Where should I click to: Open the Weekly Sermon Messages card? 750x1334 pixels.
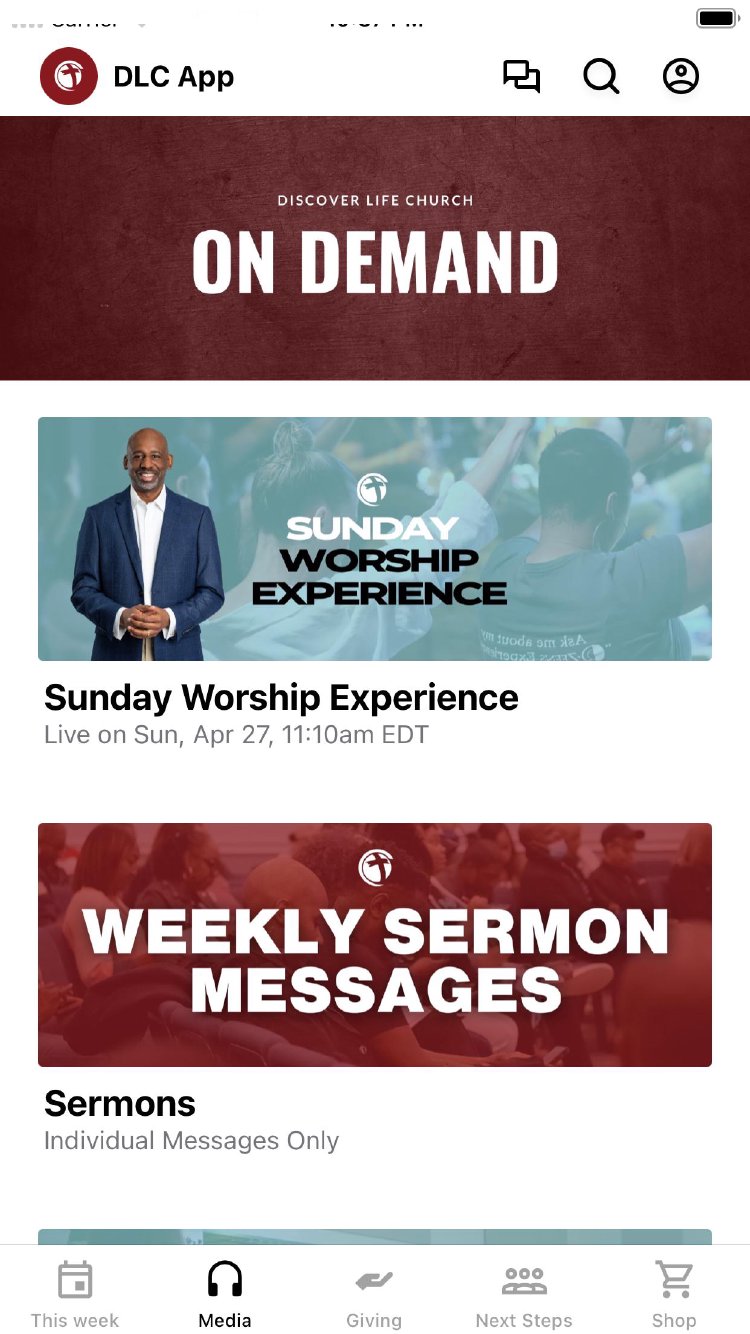tap(375, 945)
